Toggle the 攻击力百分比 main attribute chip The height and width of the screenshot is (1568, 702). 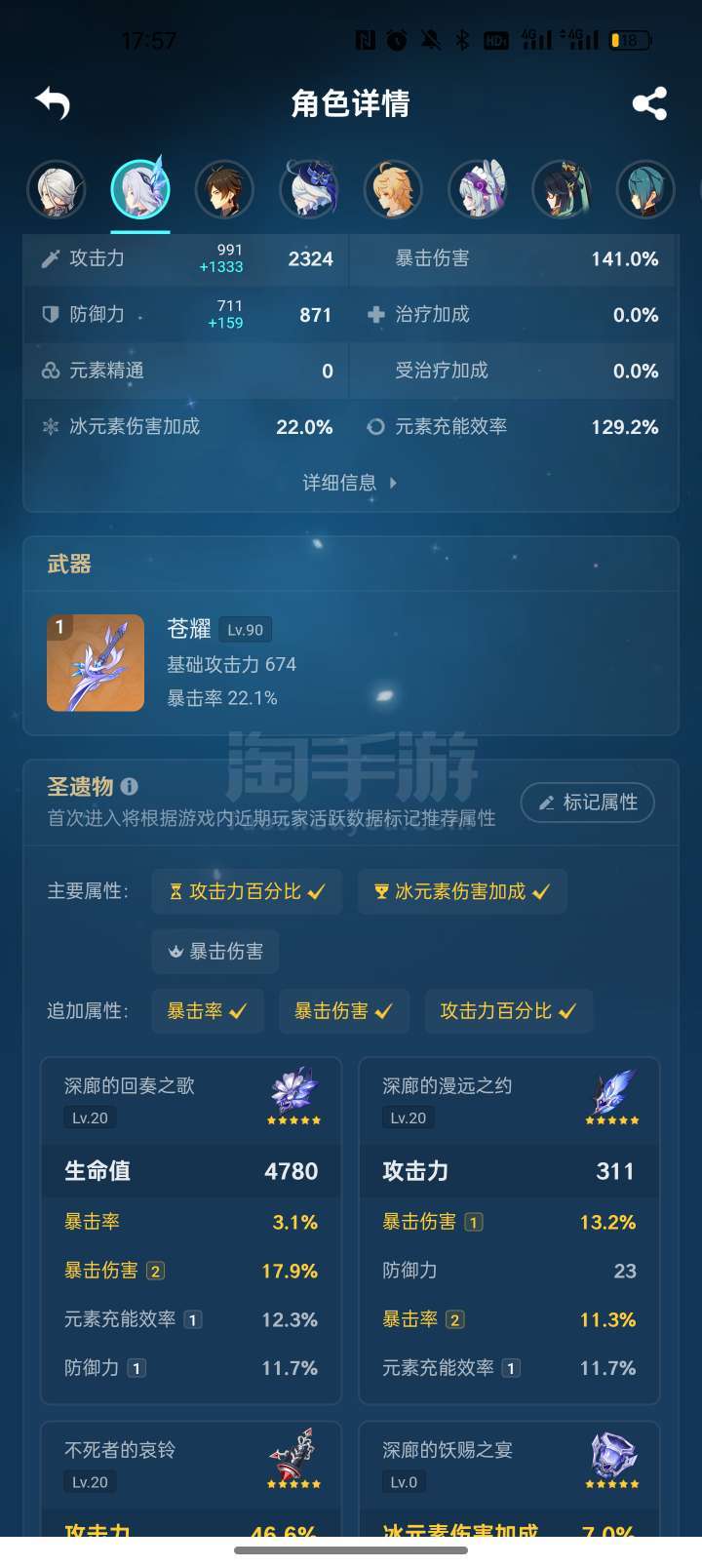coord(247,891)
